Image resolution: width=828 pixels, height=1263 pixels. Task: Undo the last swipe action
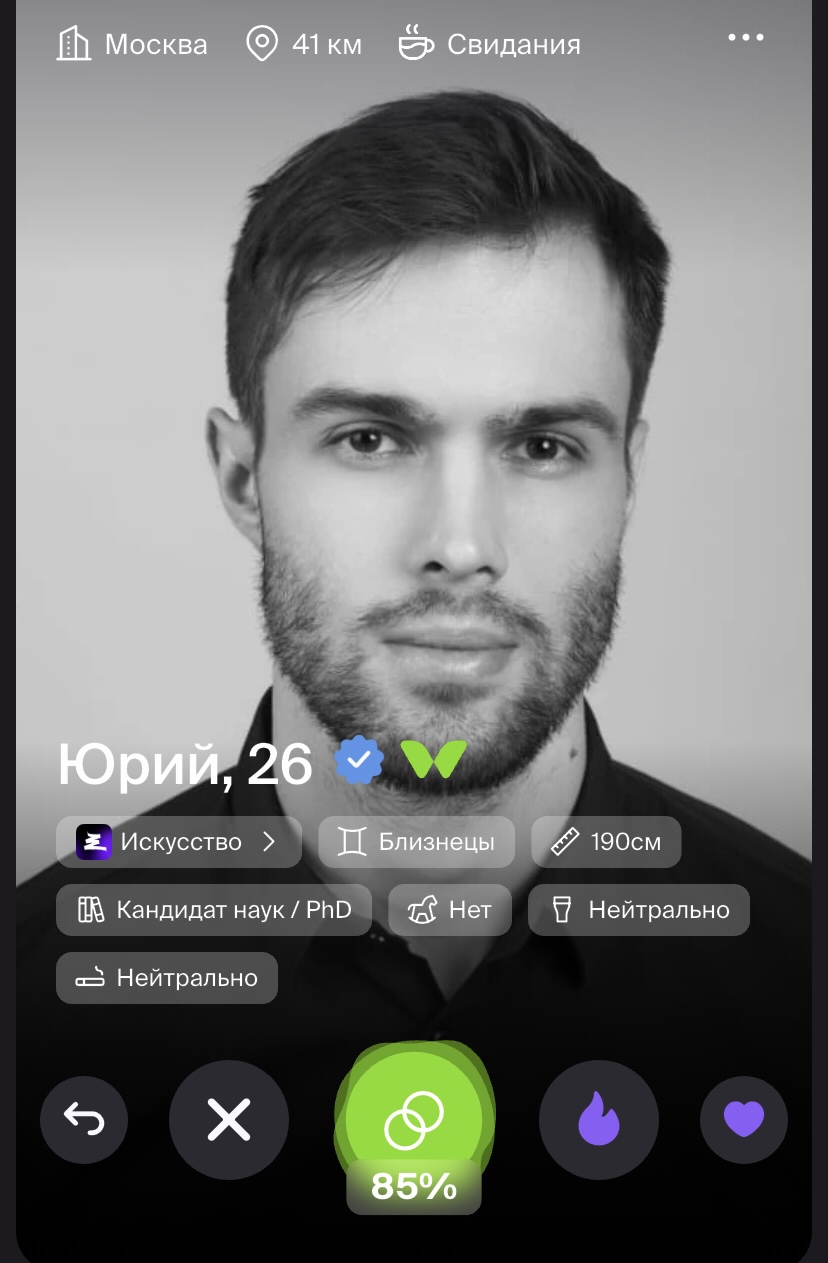click(84, 1119)
